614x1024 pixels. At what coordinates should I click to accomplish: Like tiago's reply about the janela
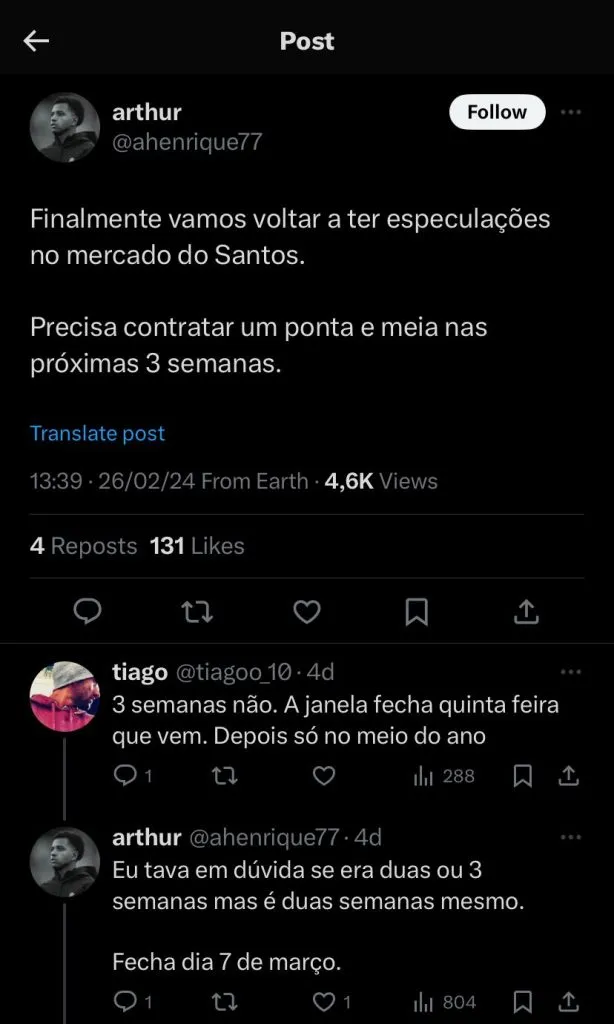pyautogui.click(x=323, y=776)
